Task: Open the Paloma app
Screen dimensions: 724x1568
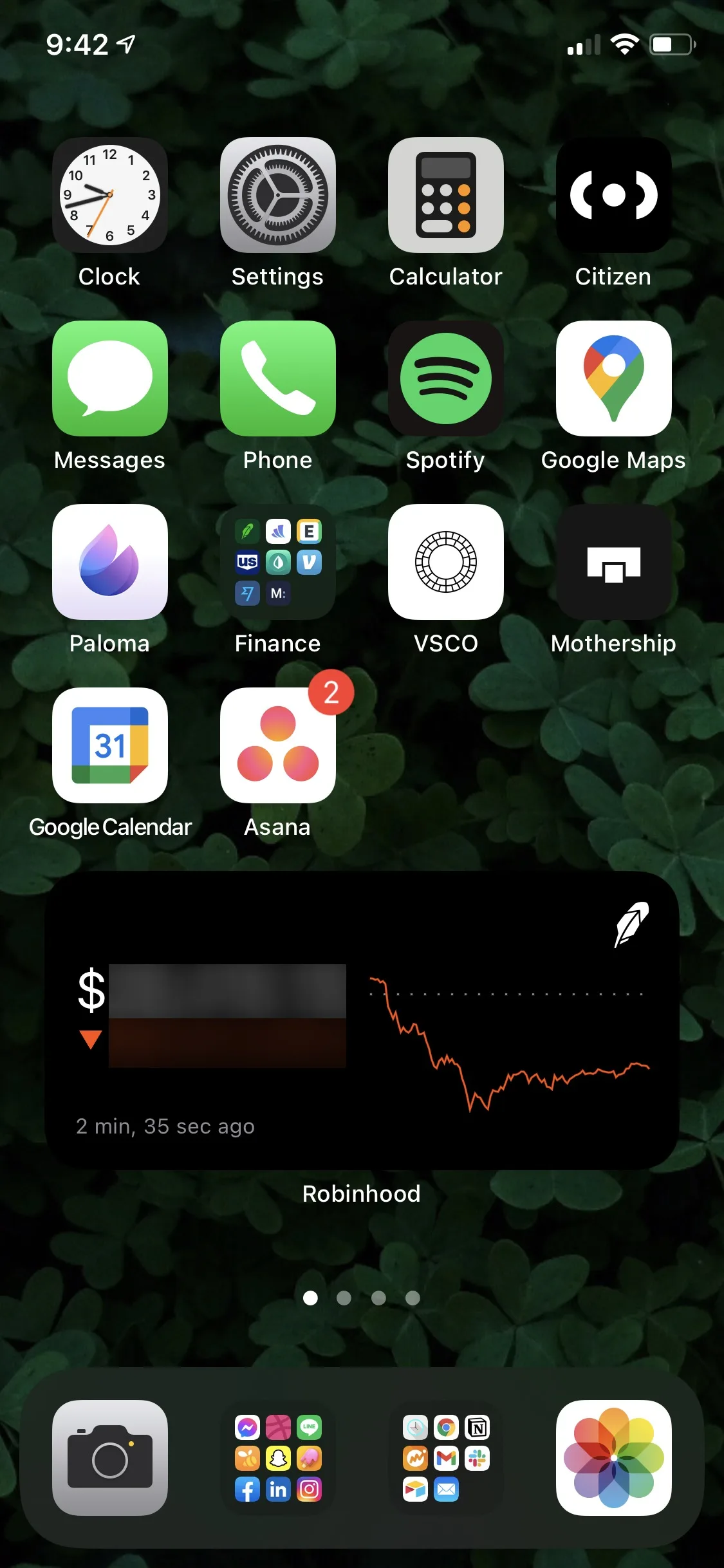Action: click(110, 562)
